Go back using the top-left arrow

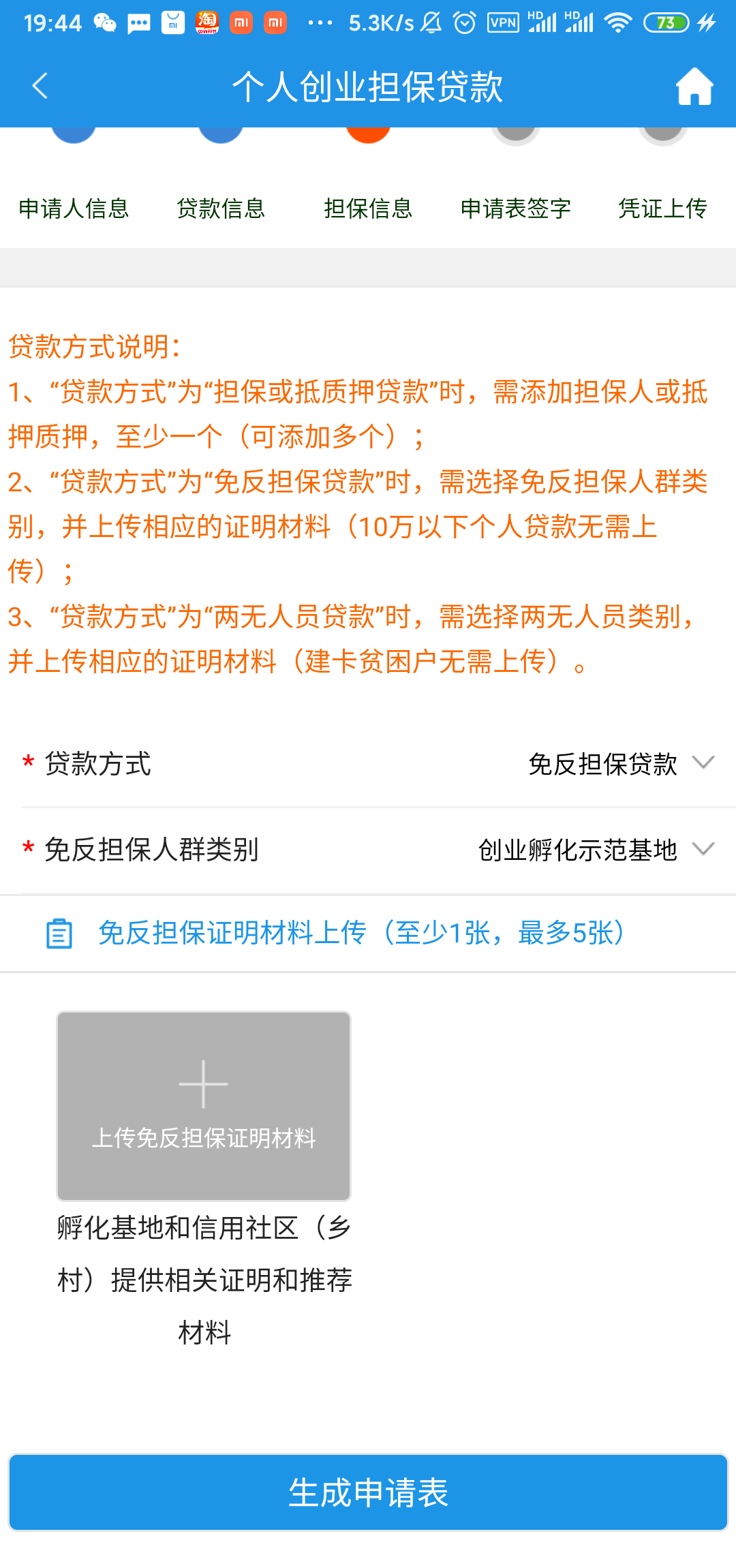(40, 87)
